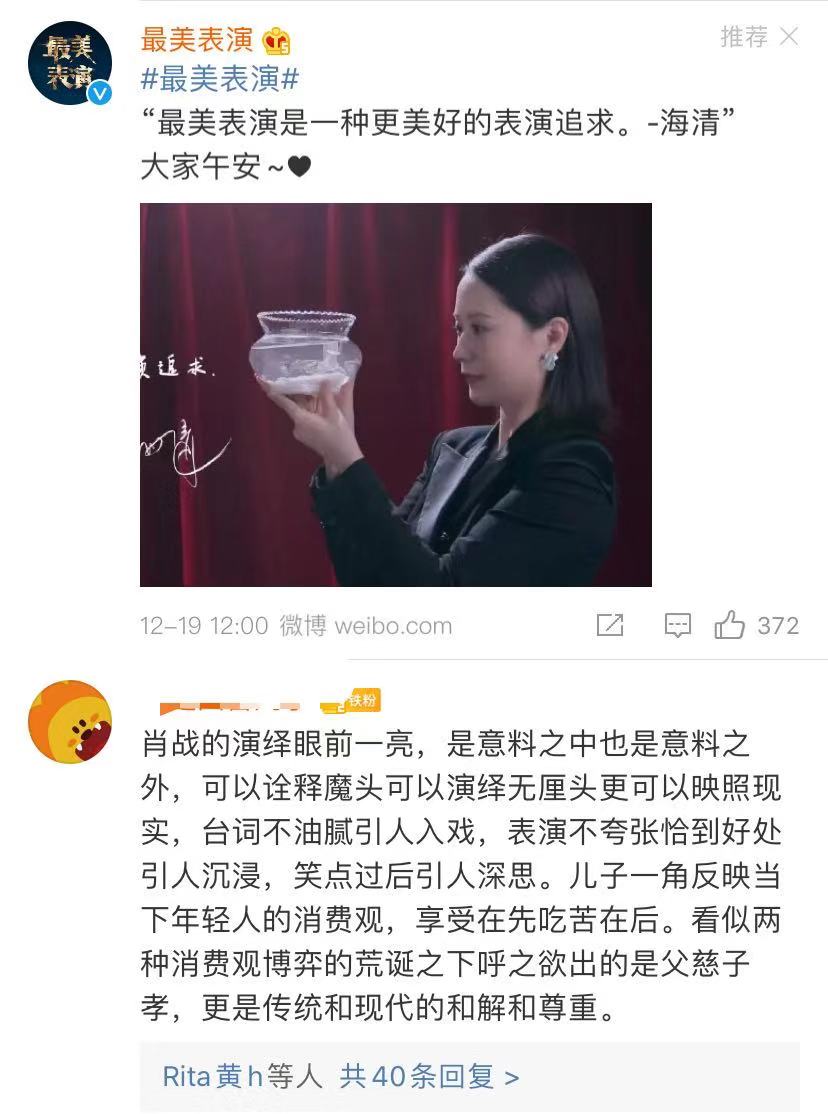Repost the 最美表演 post
This screenshot has height=1114, width=828.
click(x=609, y=626)
